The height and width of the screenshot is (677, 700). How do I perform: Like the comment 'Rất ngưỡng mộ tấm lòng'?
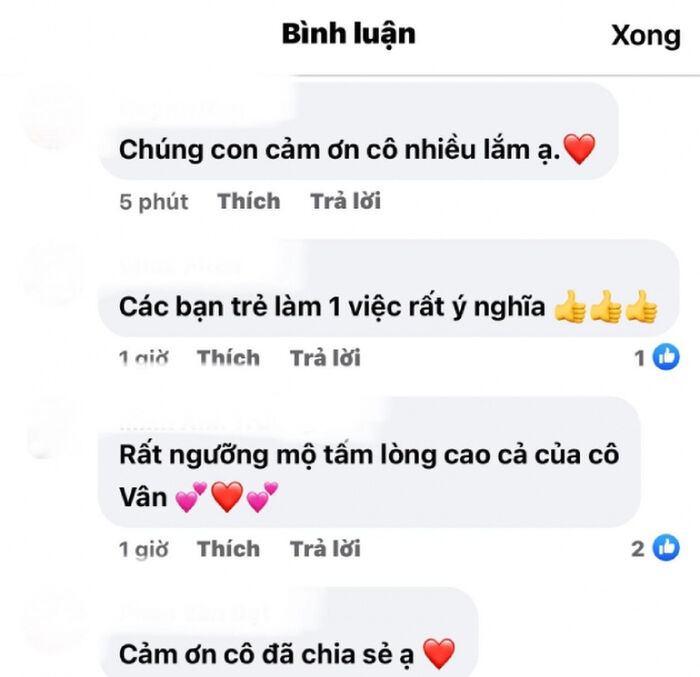click(228, 548)
